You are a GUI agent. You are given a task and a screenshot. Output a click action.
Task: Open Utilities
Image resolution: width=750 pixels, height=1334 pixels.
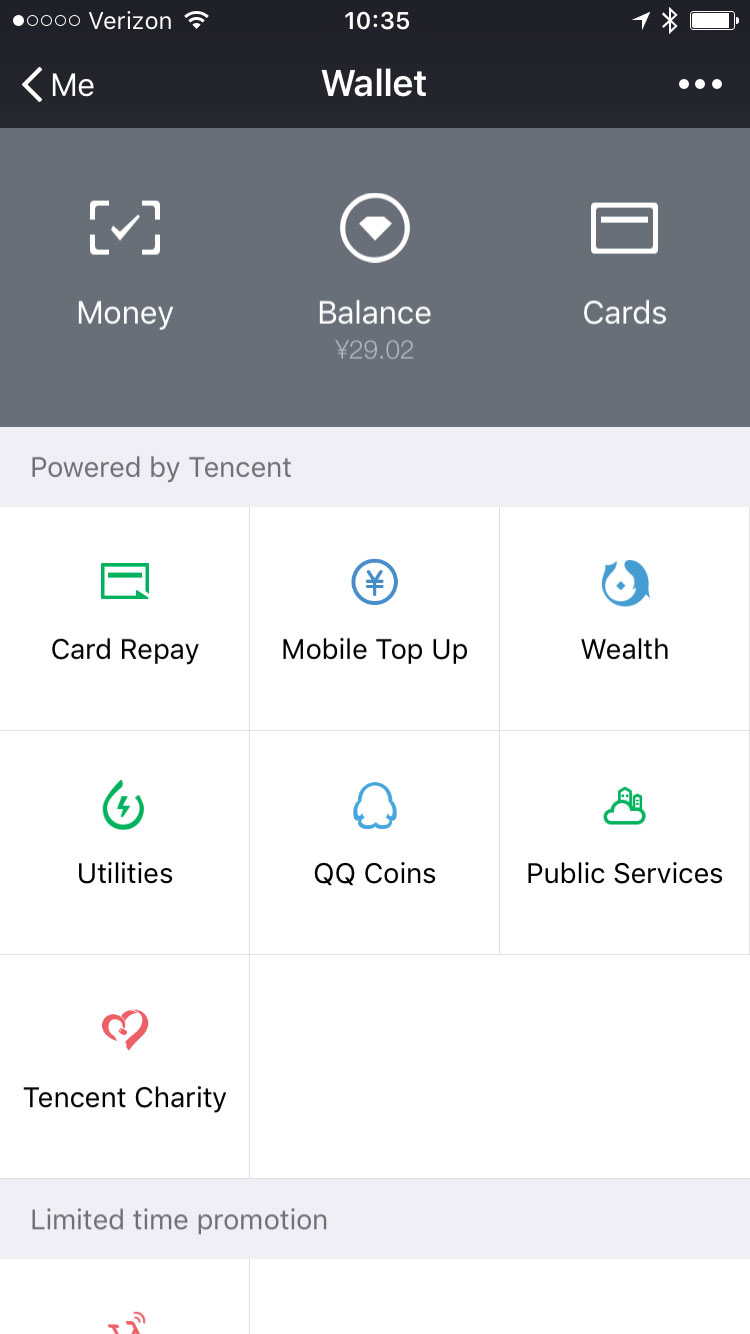click(125, 842)
